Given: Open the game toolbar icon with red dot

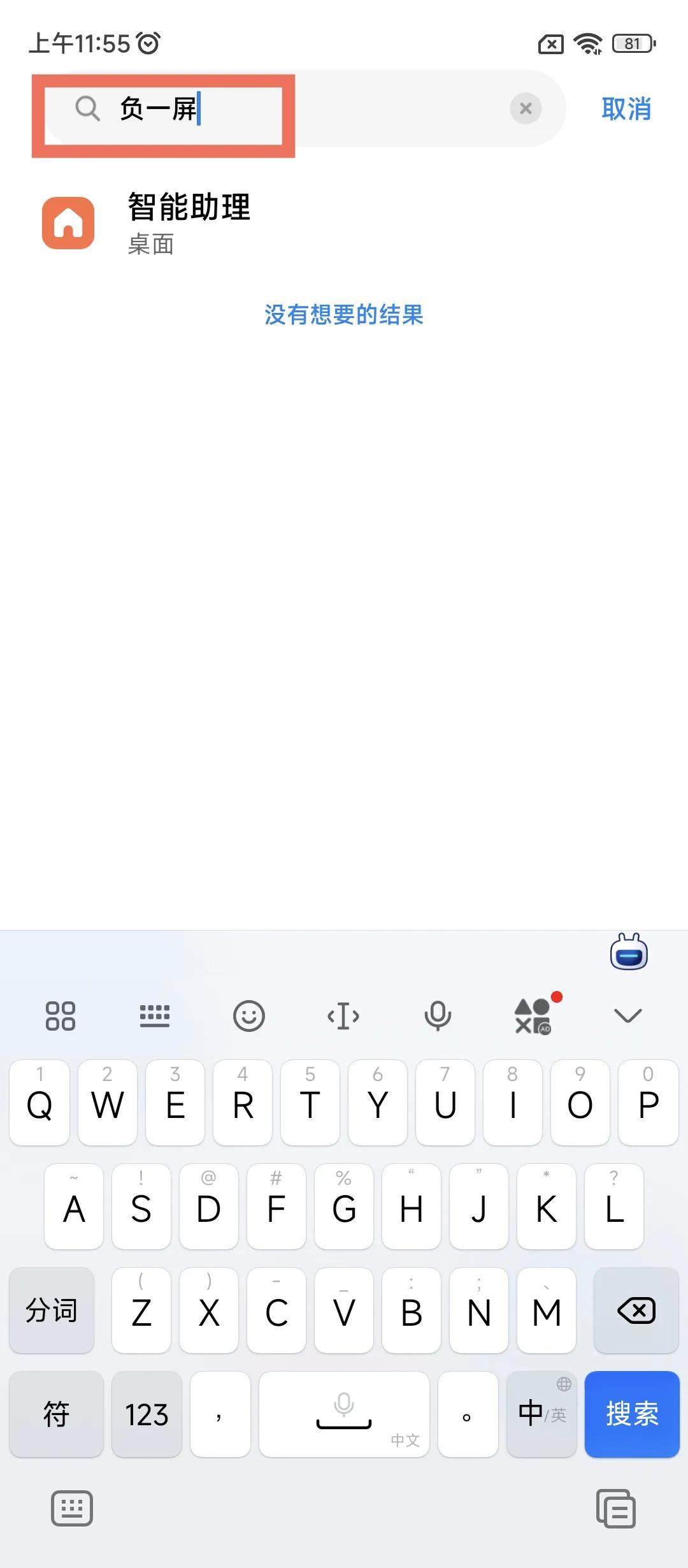Looking at the screenshot, I should pyautogui.click(x=533, y=1015).
